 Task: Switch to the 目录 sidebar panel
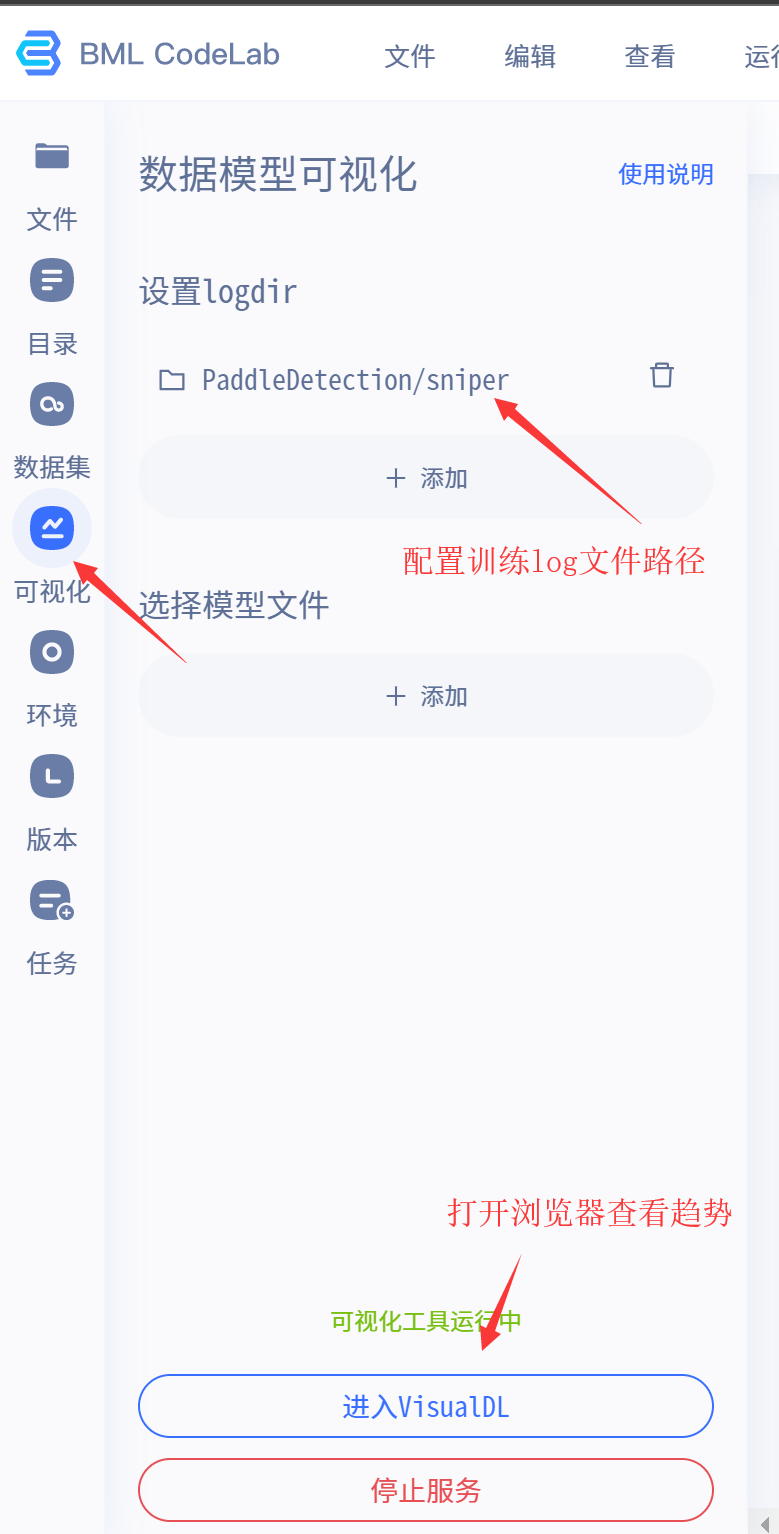click(x=52, y=310)
